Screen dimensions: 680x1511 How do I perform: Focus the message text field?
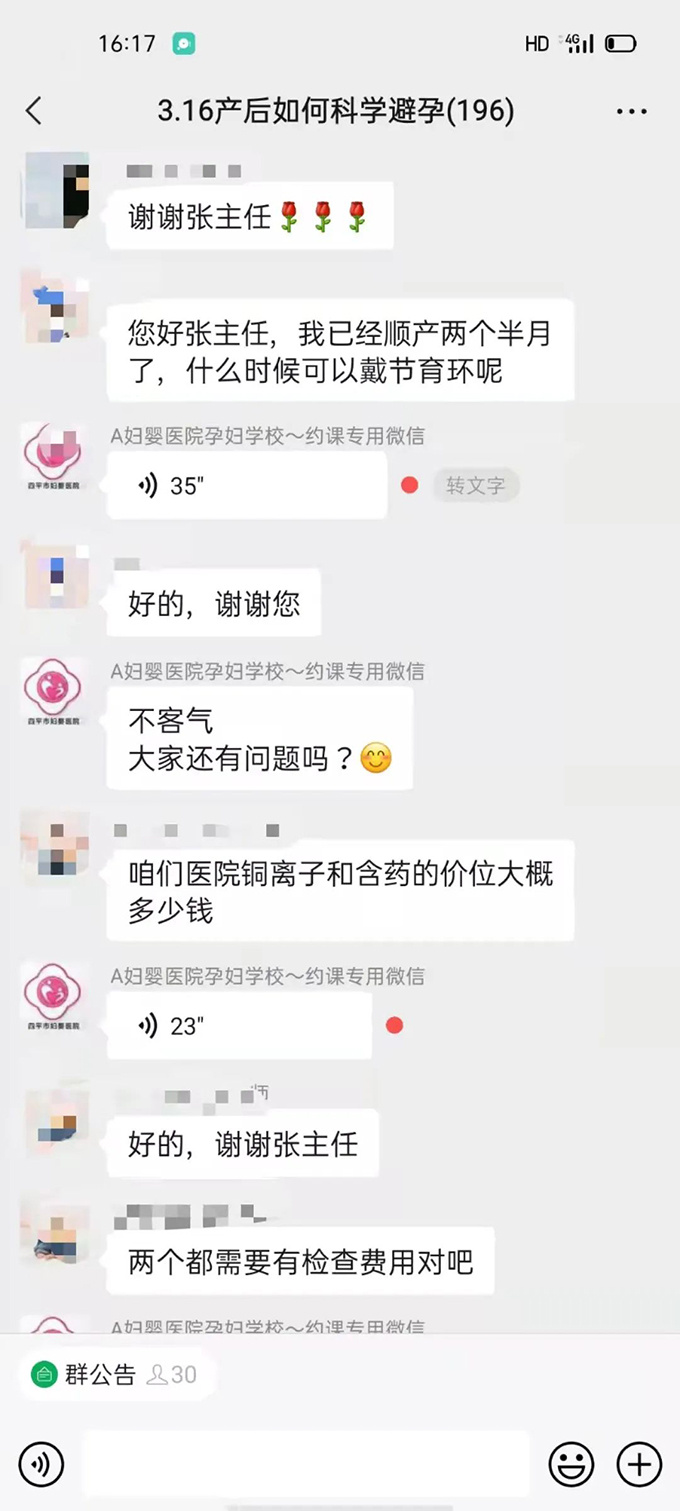click(305, 1465)
